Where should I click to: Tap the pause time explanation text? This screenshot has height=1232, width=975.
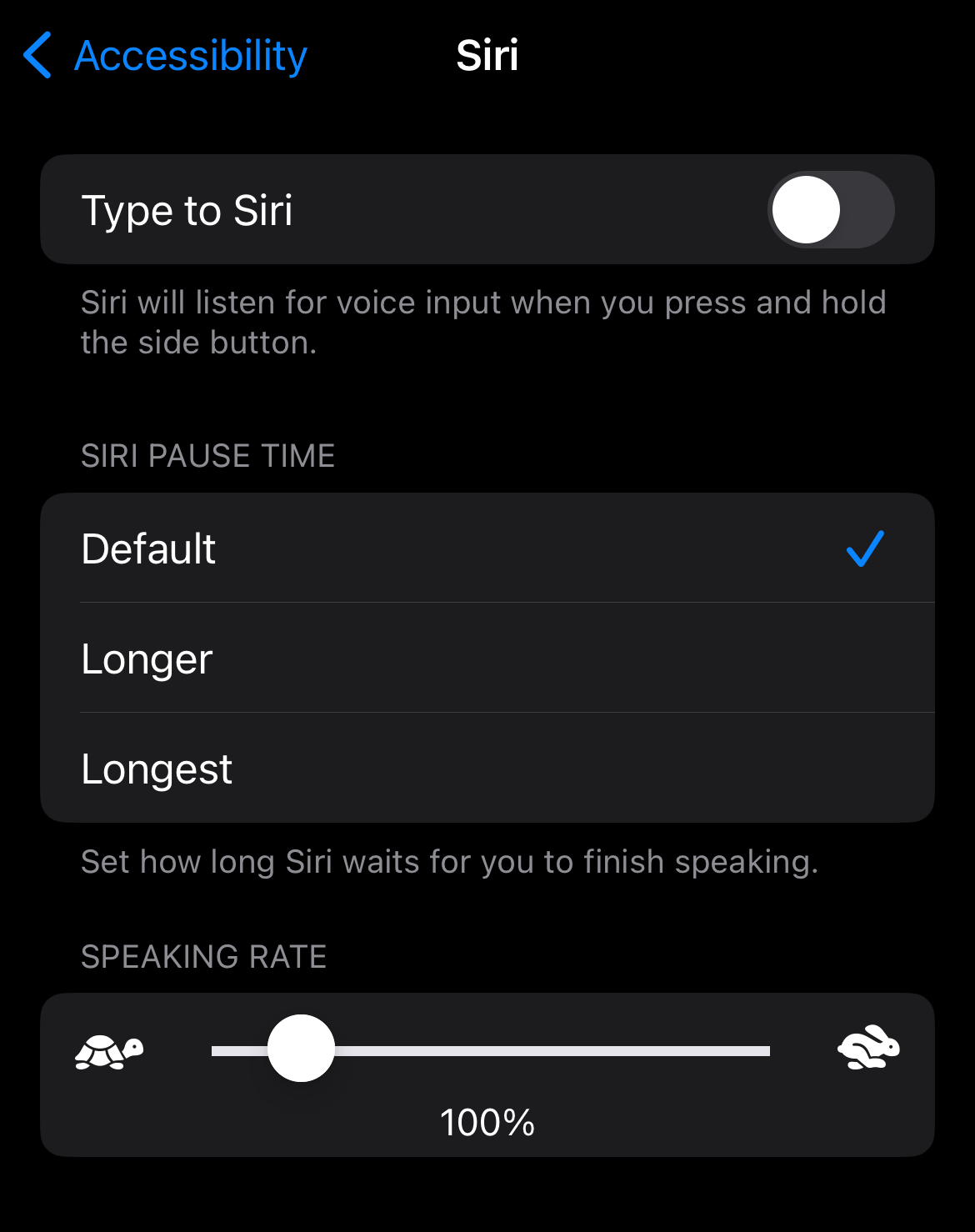tap(450, 861)
